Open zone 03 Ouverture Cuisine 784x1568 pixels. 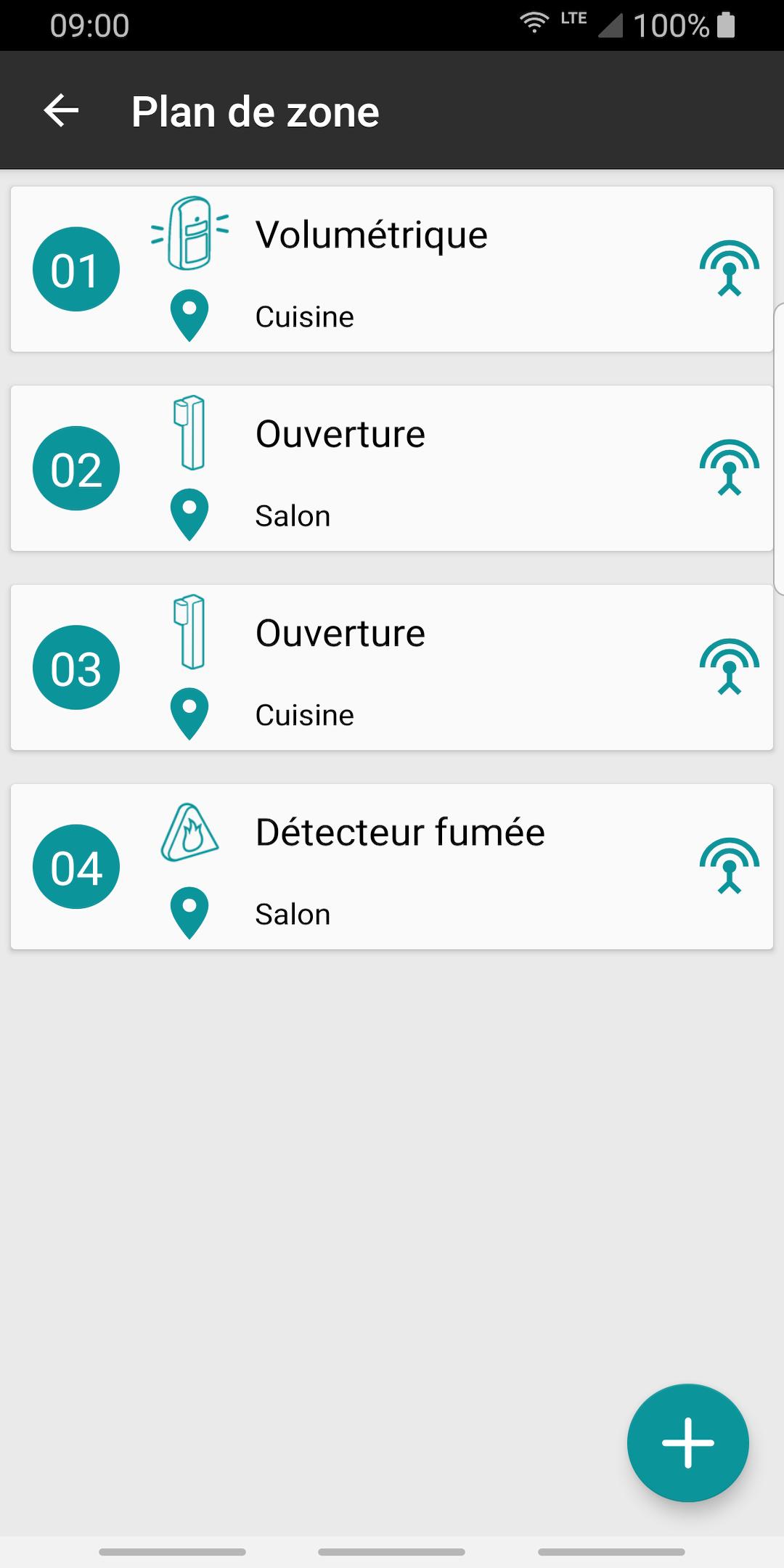392,667
